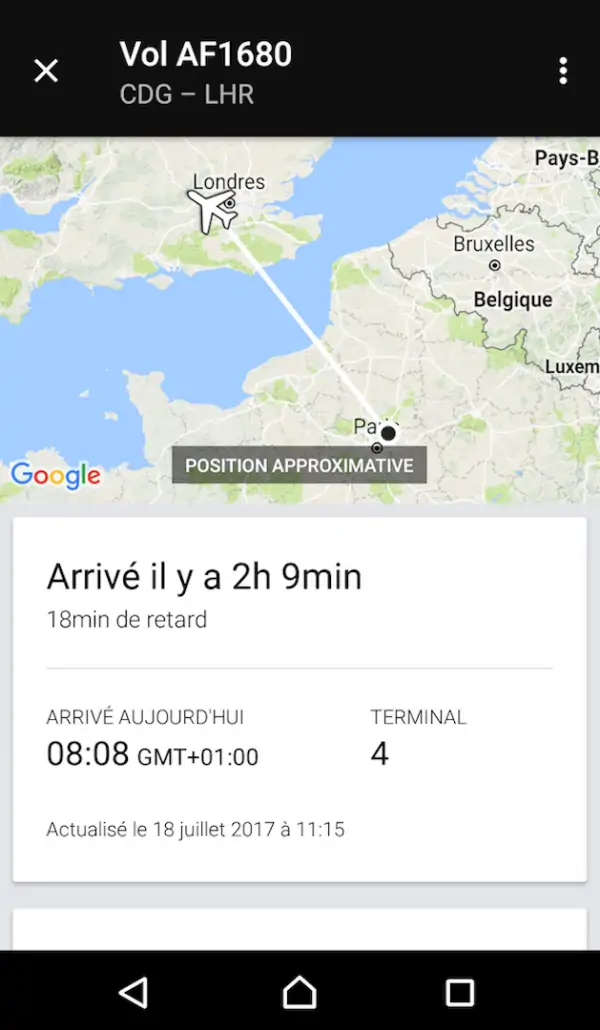The image size is (600, 1030).
Task: Close the flight AF1680 details
Action: pos(46,70)
